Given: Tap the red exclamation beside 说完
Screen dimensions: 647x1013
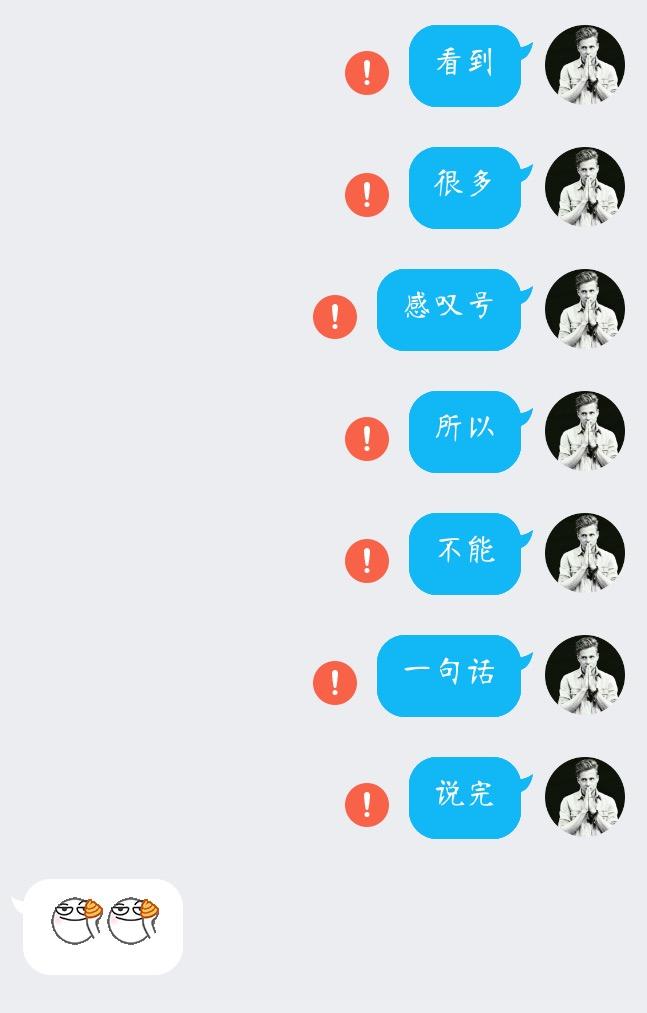Looking at the screenshot, I should coord(367,805).
